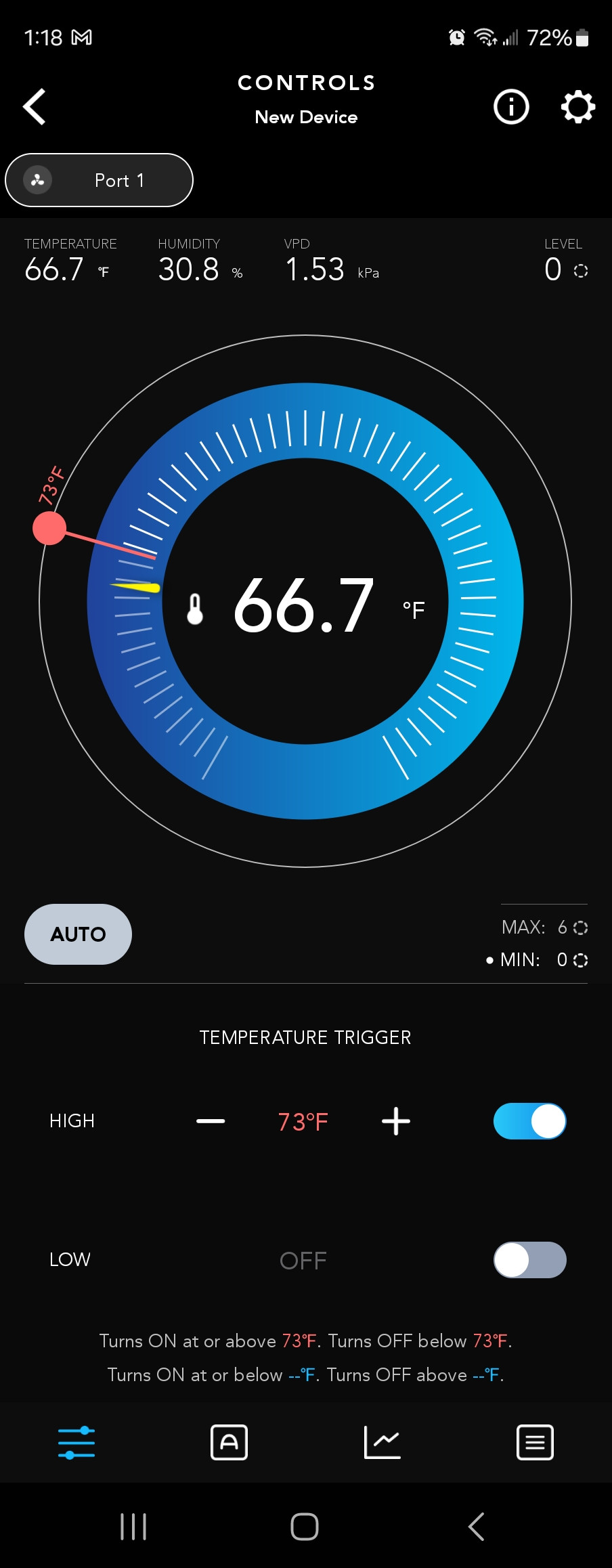Go back using the top-left arrow
The width and height of the screenshot is (612, 1568).
35,107
